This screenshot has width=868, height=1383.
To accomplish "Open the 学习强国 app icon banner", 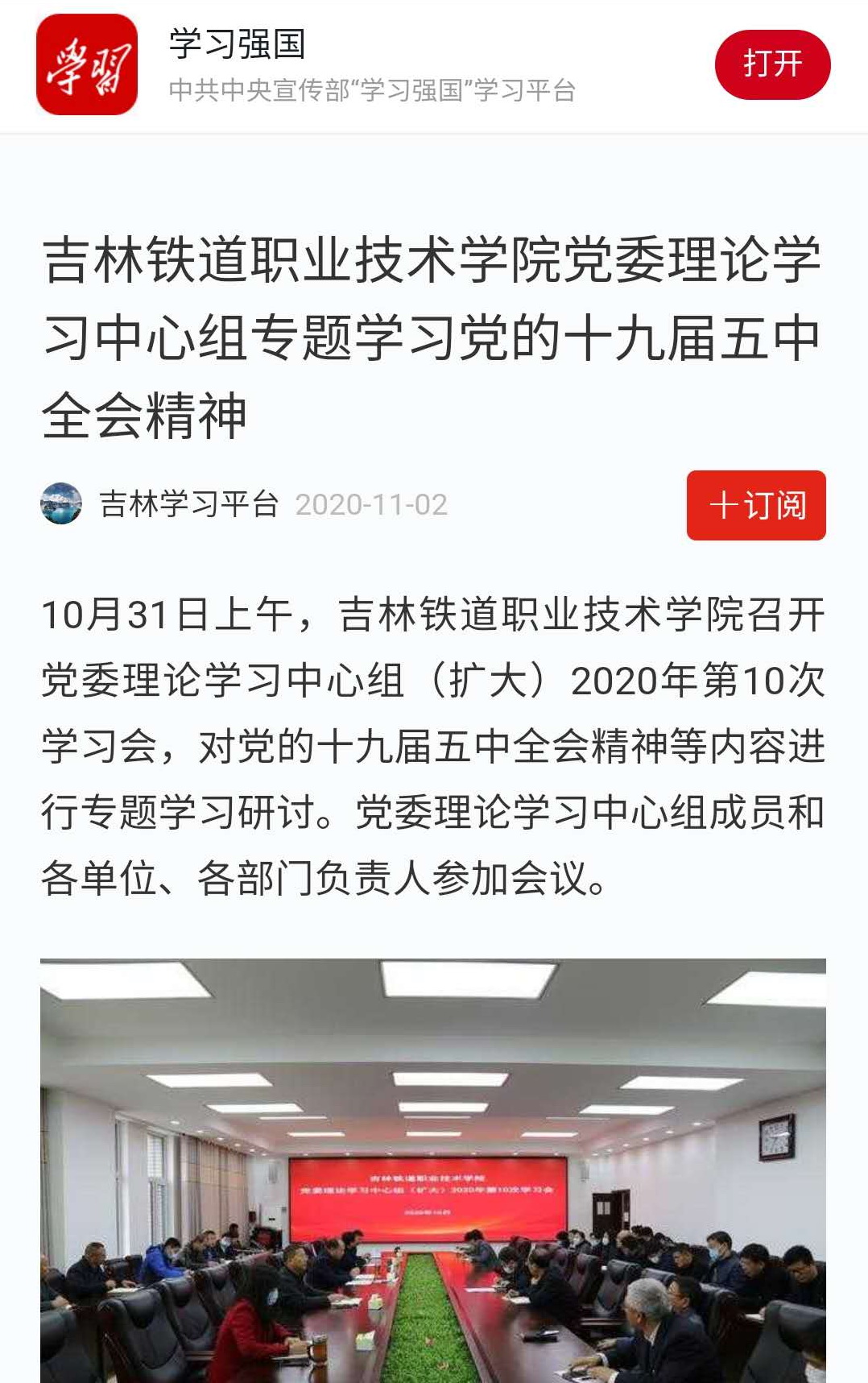I will (x=87, y=64).
